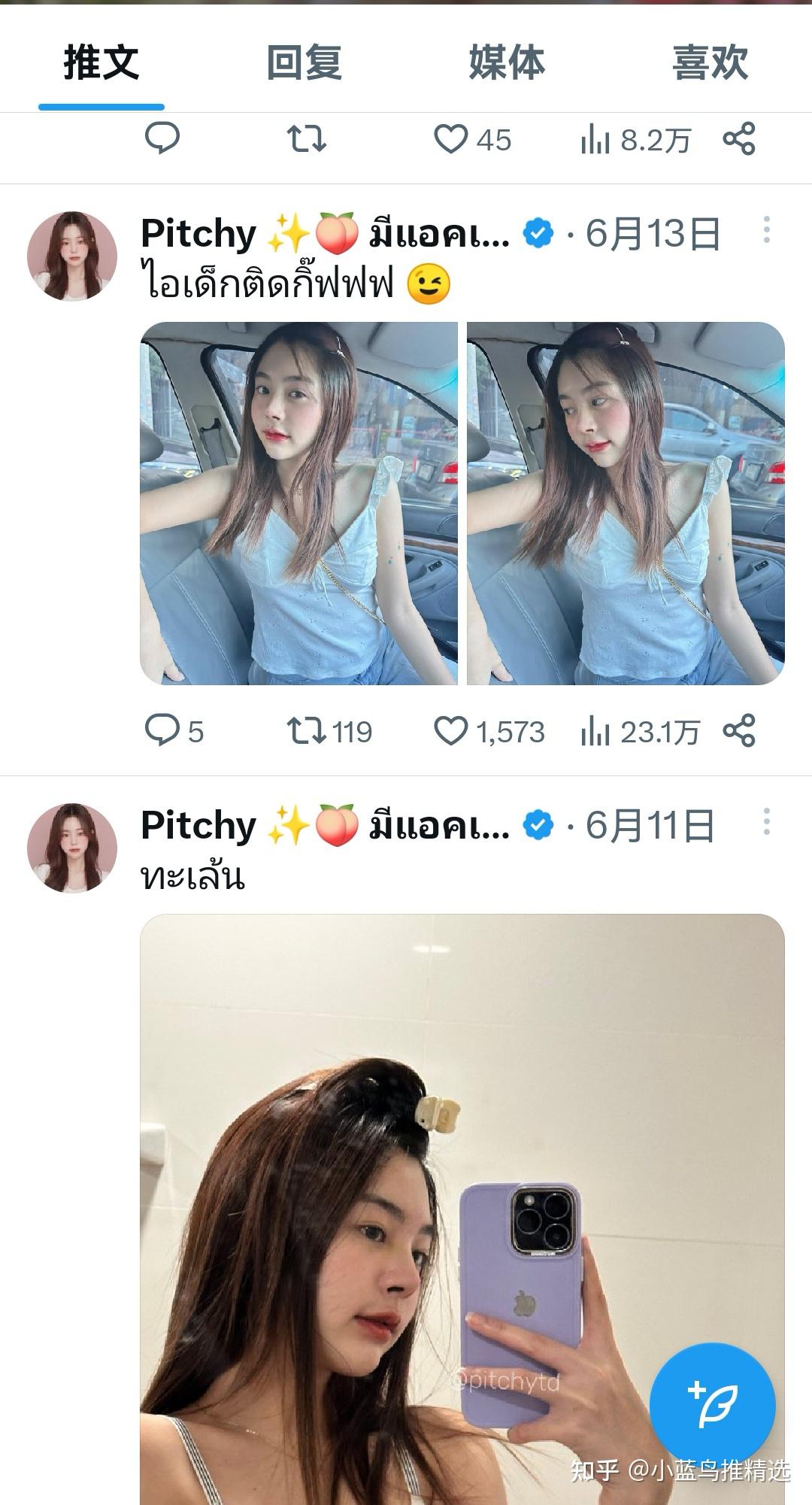The width and height of the screenshot is (812, 1505).
Task: Share the 6月13日 tweet
Action: 738,731
